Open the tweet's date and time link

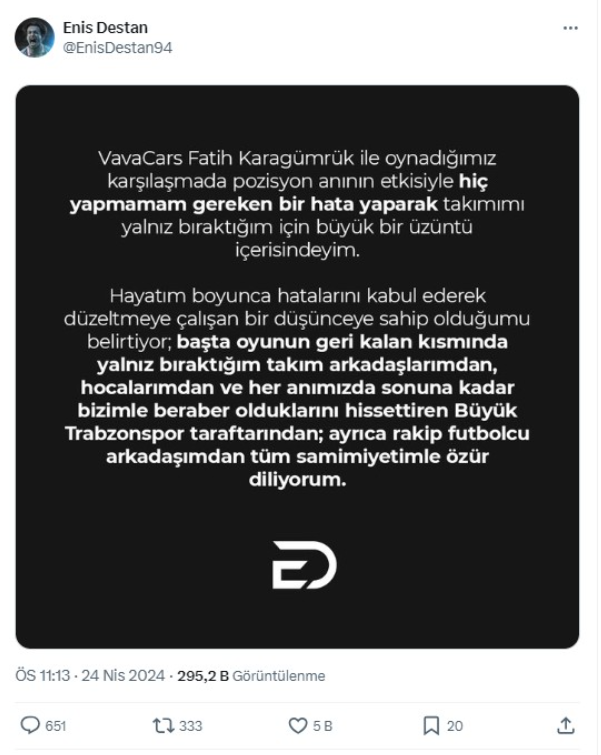click(x=92, y=676)
